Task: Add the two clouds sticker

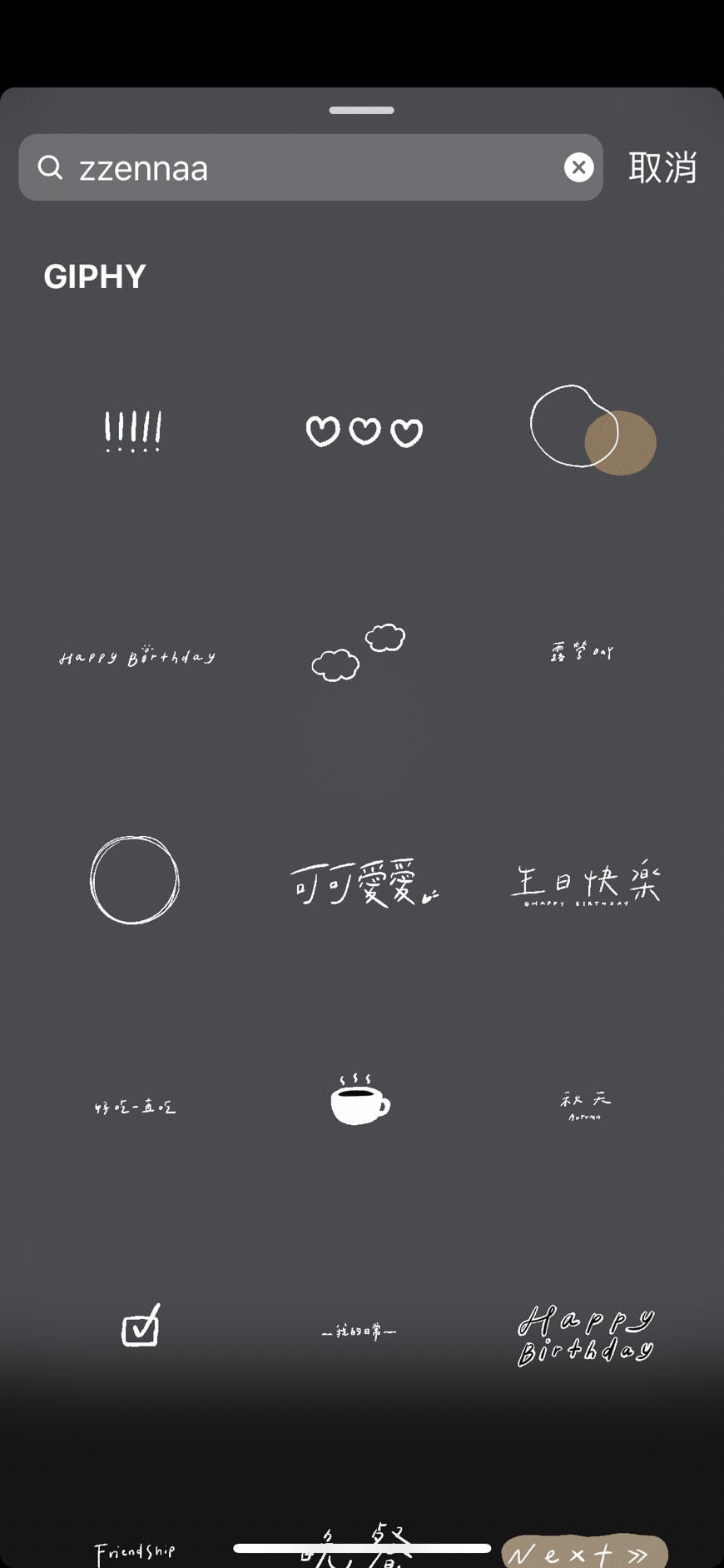Action: [359, 652]
